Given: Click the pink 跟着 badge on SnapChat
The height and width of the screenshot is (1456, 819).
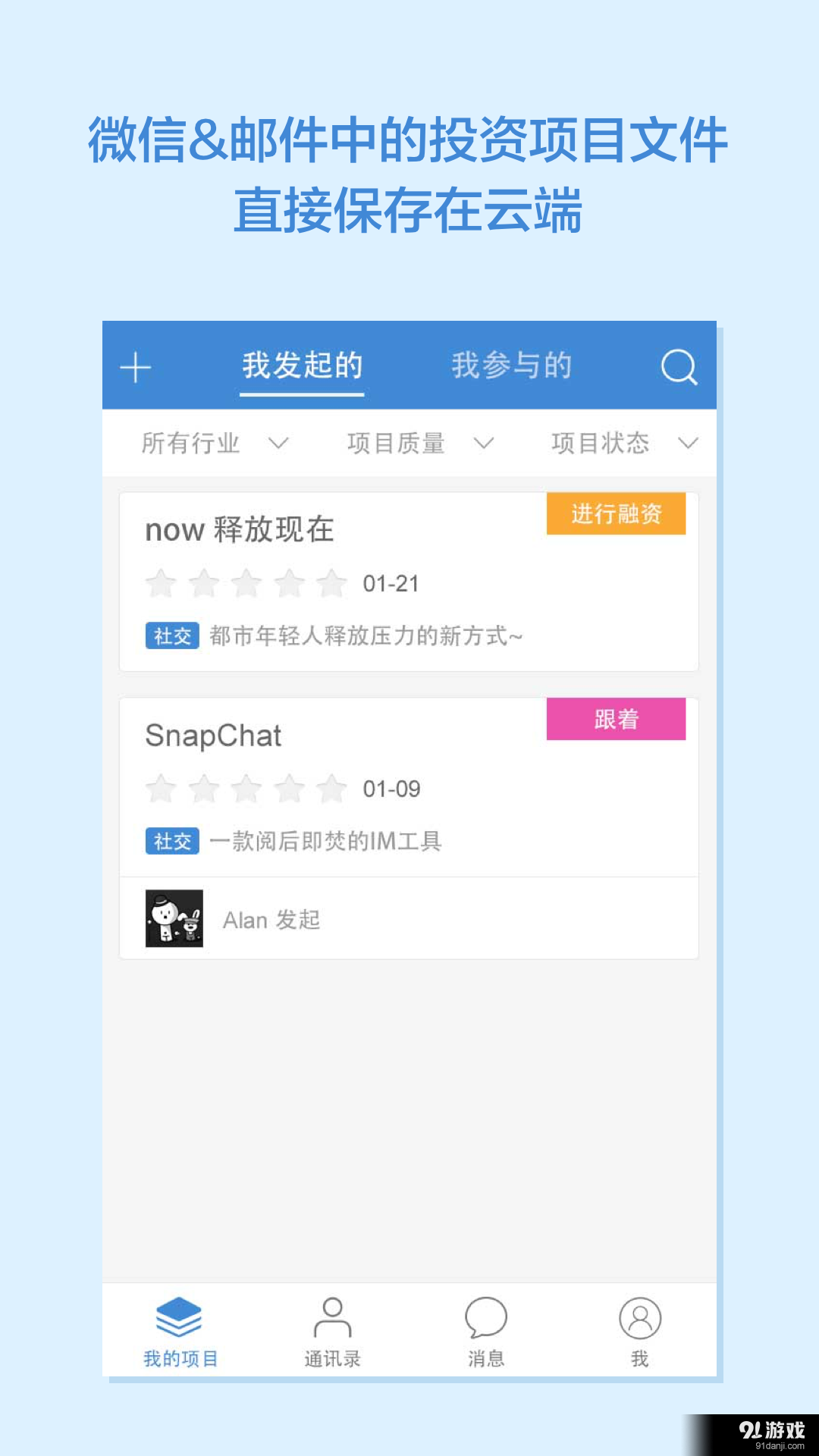Looking at the screenshot, I should [x=618, y=720].
